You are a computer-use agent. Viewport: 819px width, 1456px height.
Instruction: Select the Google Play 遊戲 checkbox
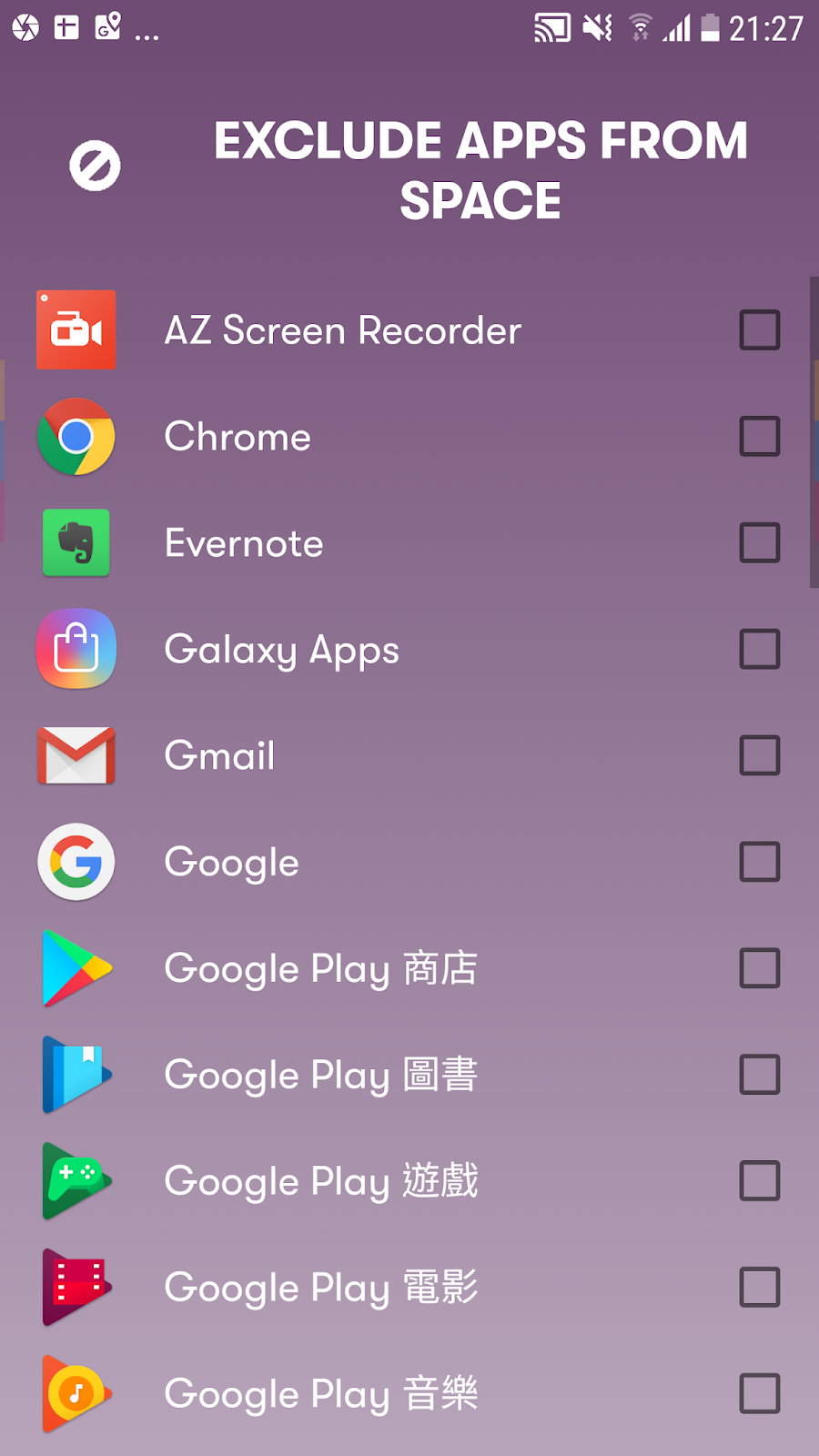[x=759, y=1181]
